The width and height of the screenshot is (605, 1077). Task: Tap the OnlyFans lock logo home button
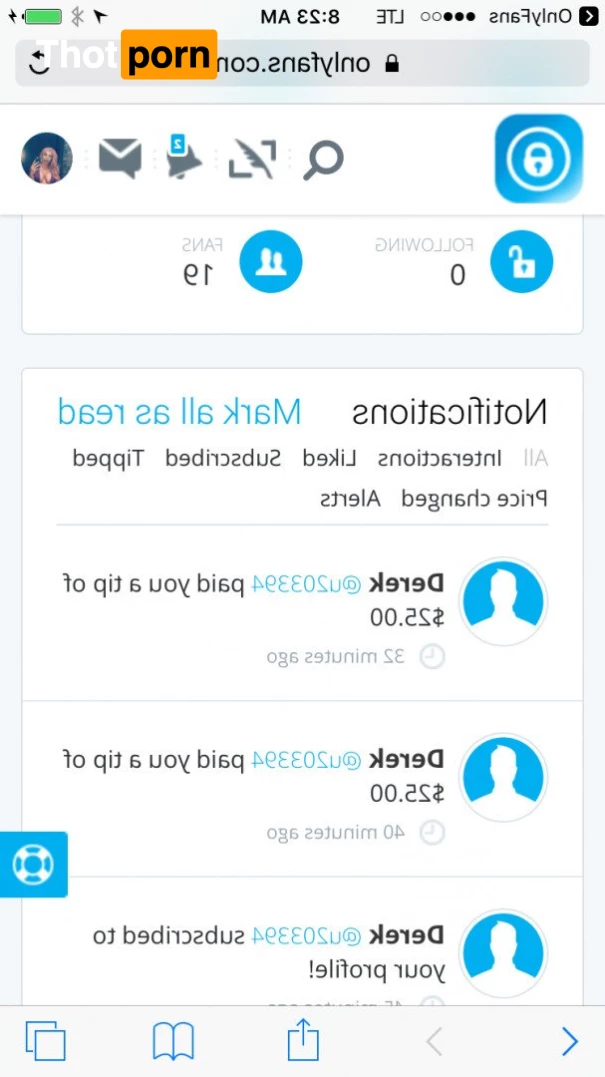coord(538,158)
